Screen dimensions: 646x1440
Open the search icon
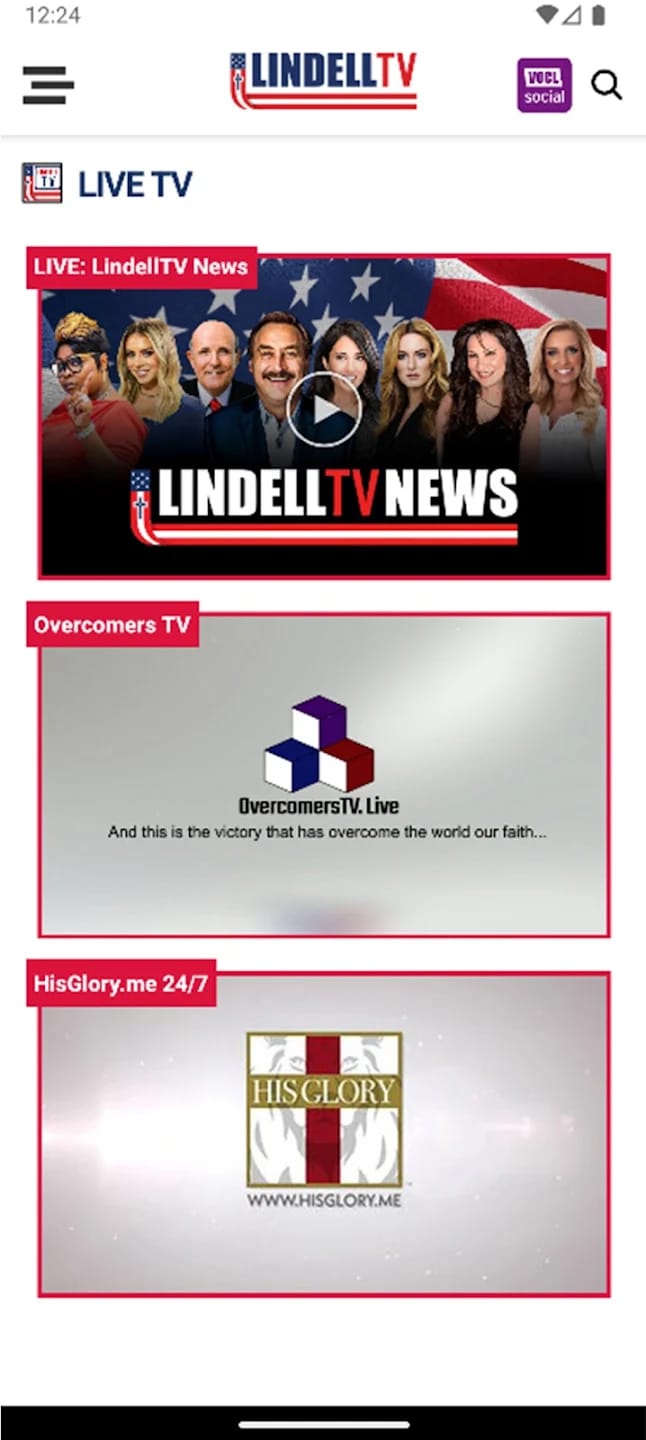(x=606, y=85)
